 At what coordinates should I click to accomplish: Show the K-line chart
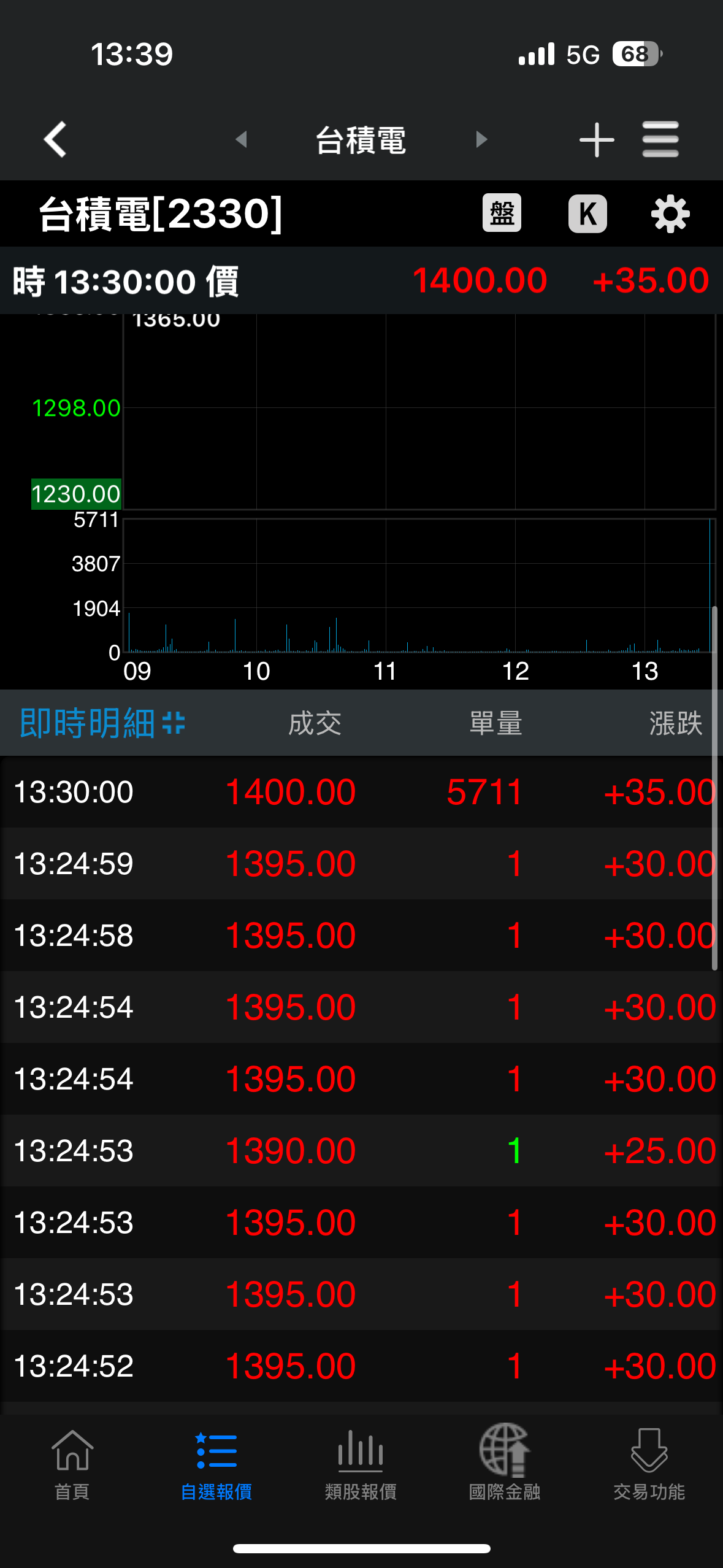pyautogui.click(x=587, y=213)
